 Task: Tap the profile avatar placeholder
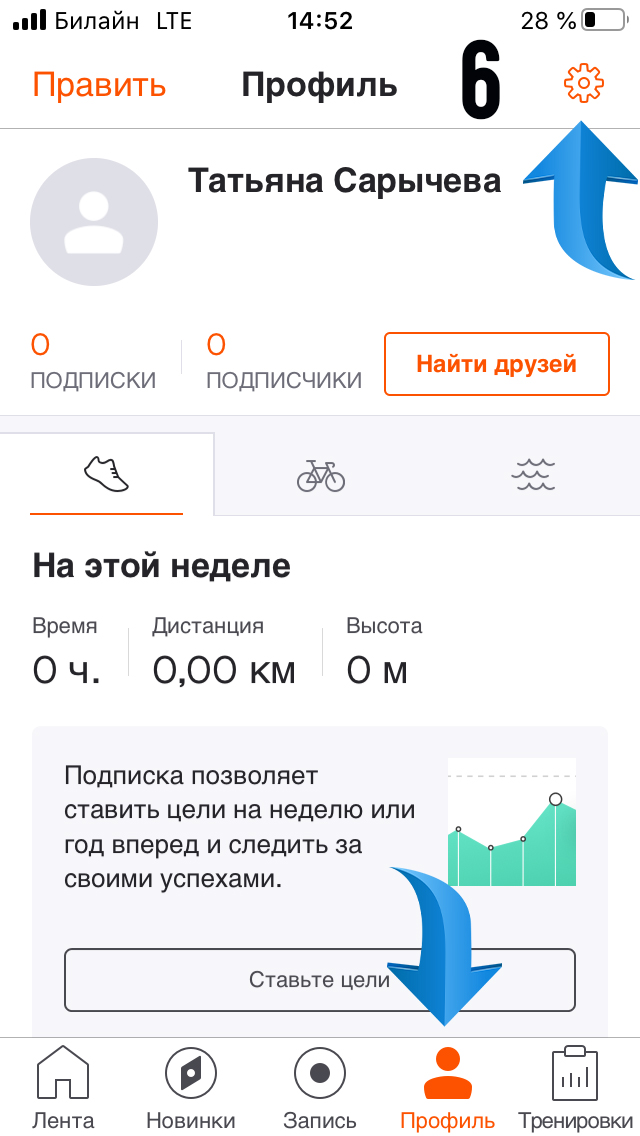[94, 222]
